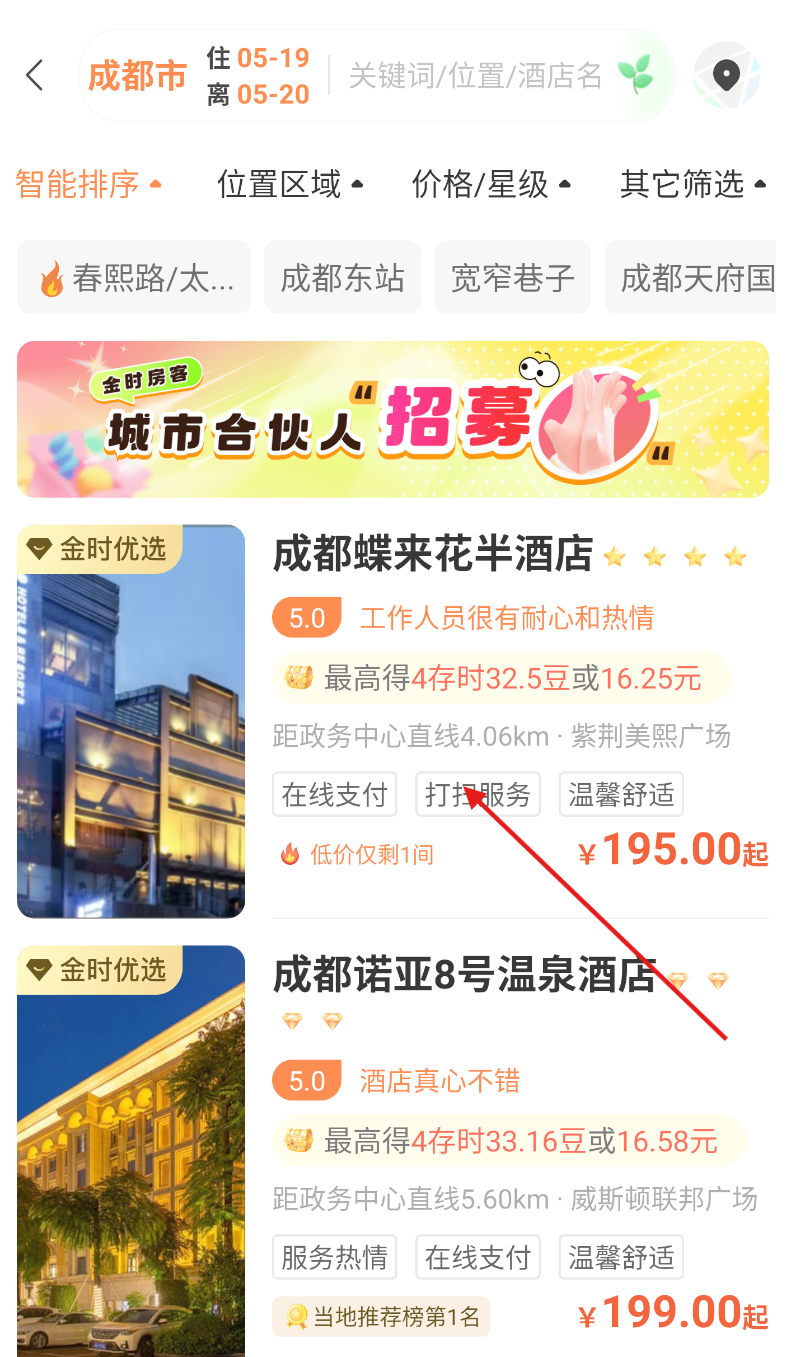790x1357 pixels.
Task: Edit the check-in and check-out dates
Action: [259, 76]
